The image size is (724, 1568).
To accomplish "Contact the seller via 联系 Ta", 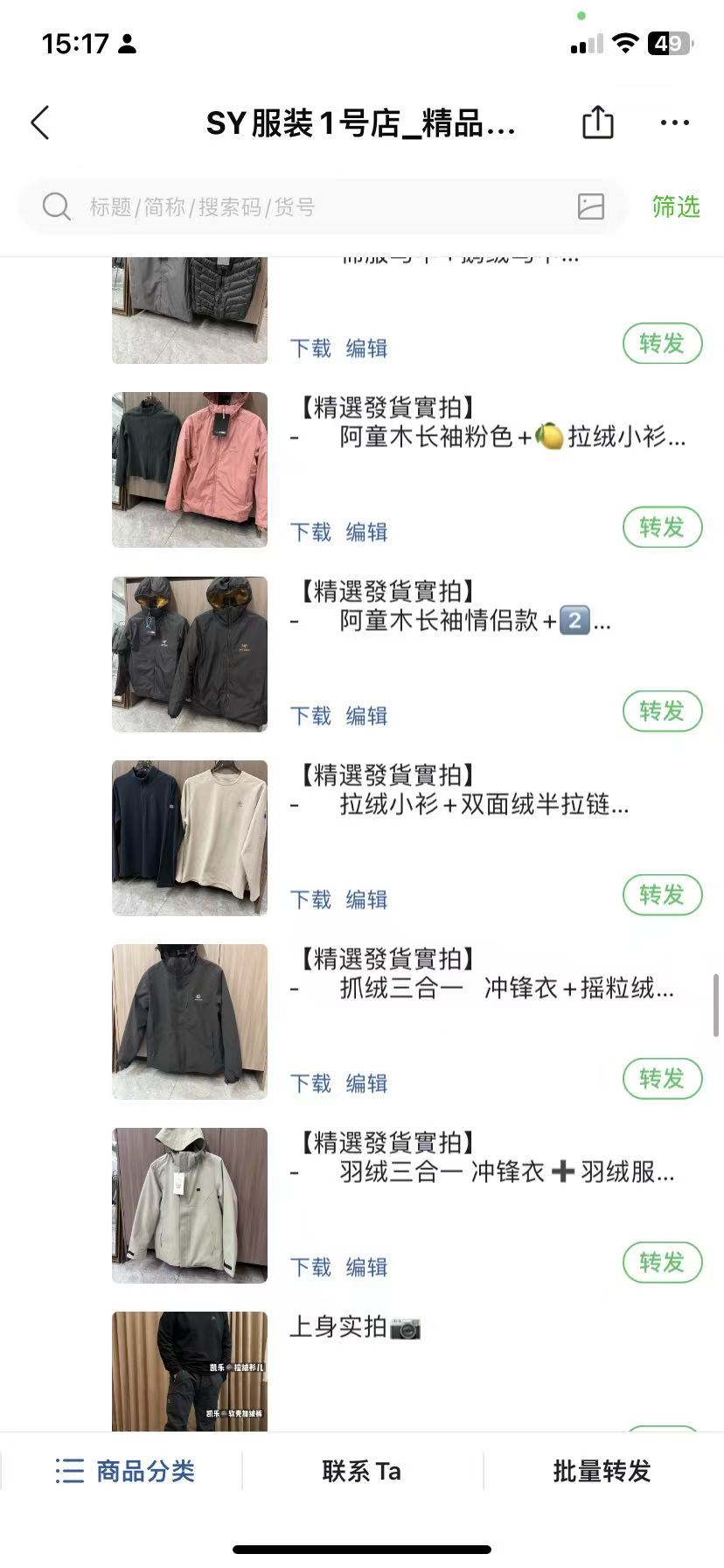I will (361, 1471).
